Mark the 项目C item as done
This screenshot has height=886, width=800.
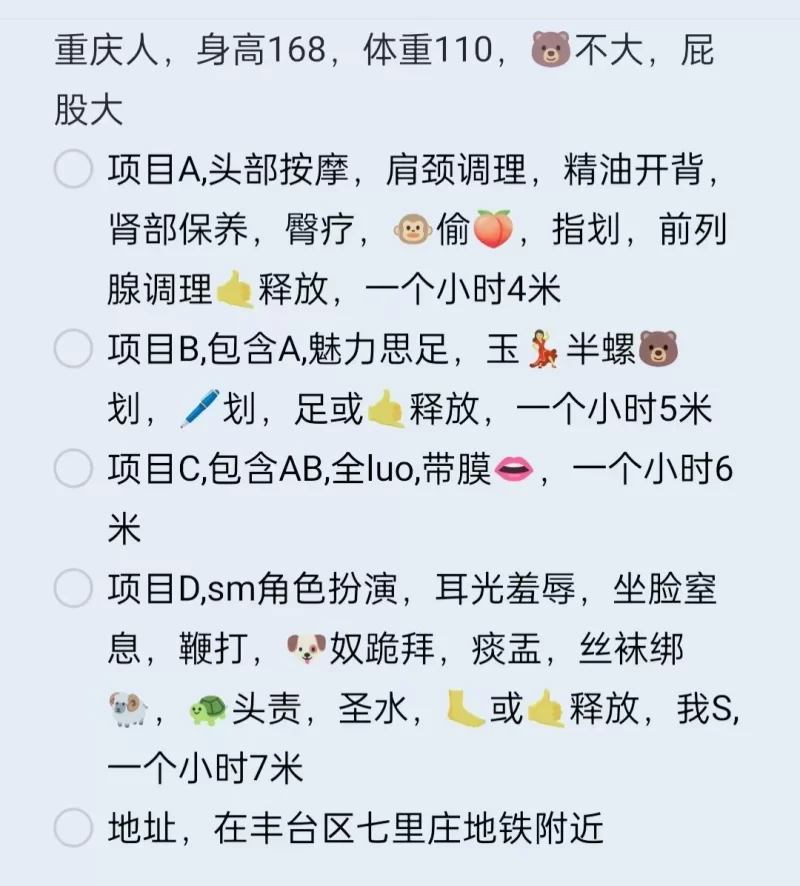coord(73,468)
